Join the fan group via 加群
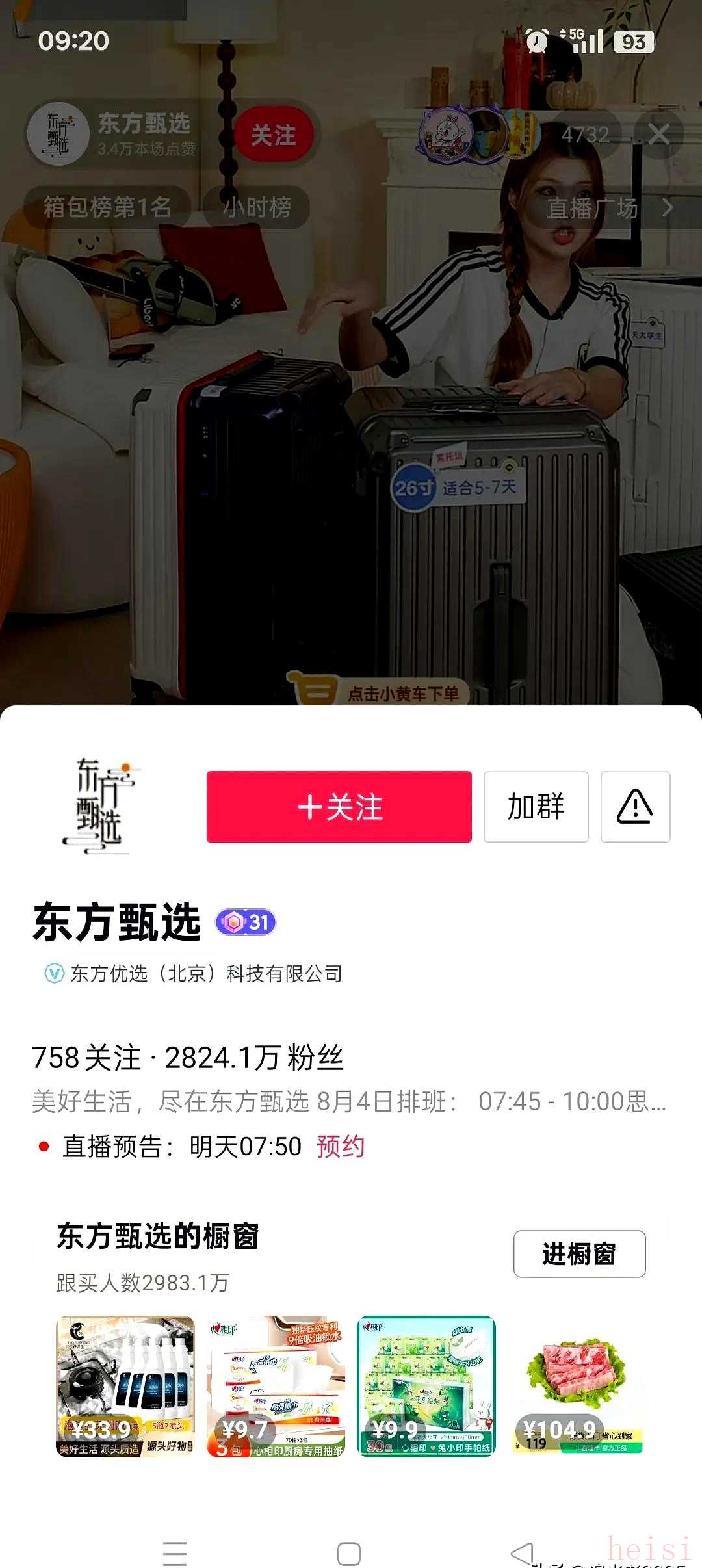702x1568 pixels. pos(536,807)
